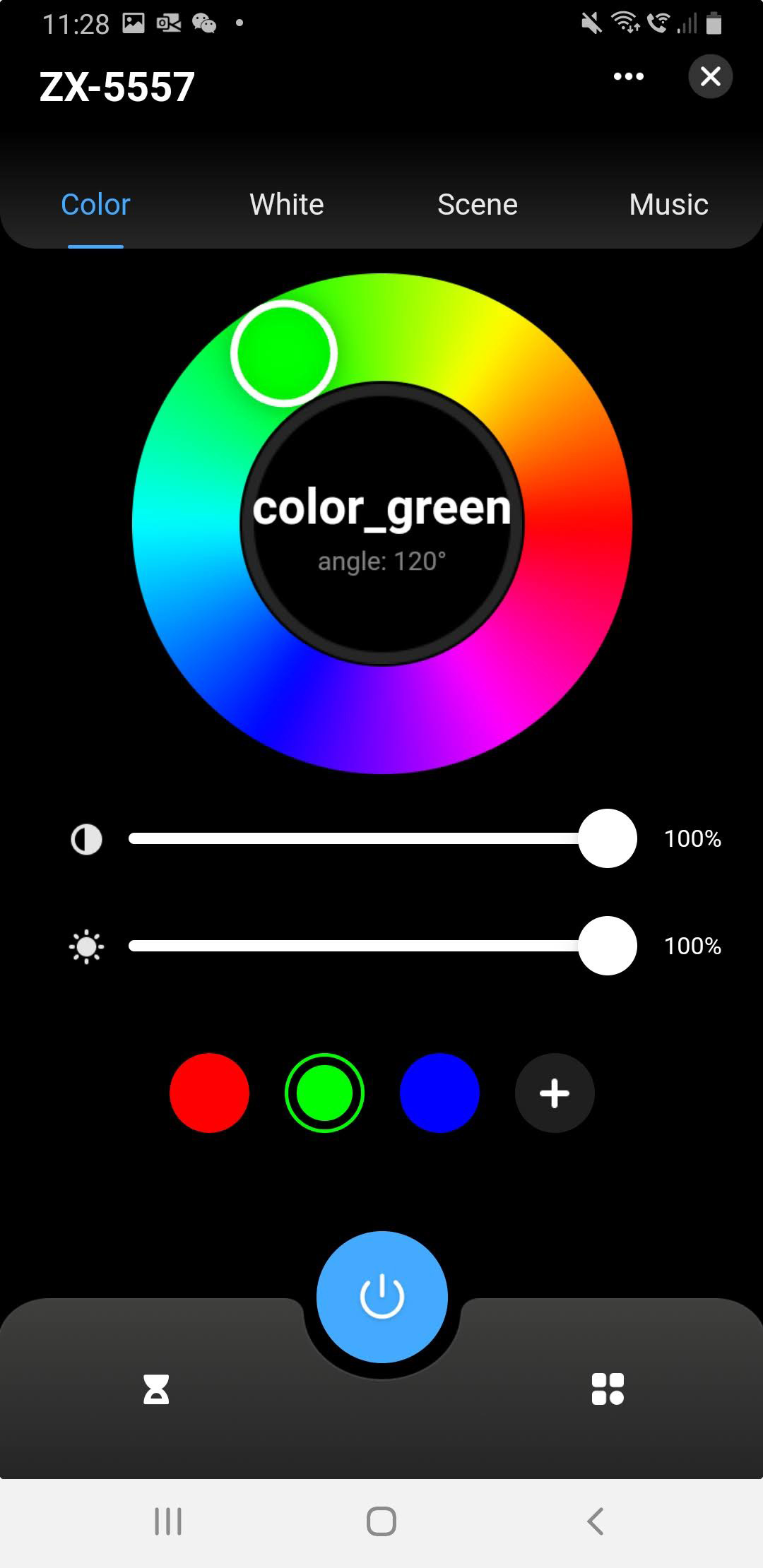Select the Color tab
The image size is (763, 1568).
pos(95,205)
